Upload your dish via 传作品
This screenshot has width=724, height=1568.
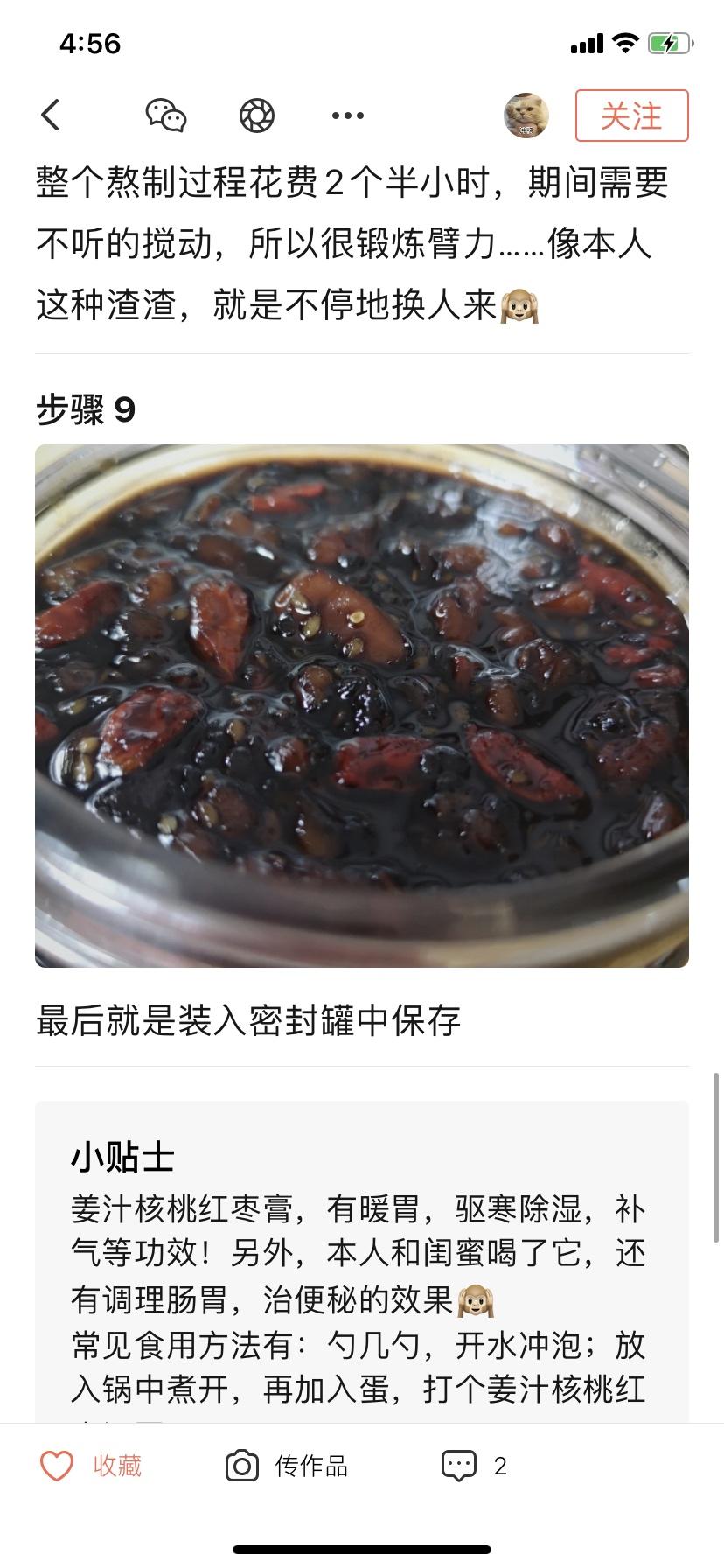(287, 1466)
